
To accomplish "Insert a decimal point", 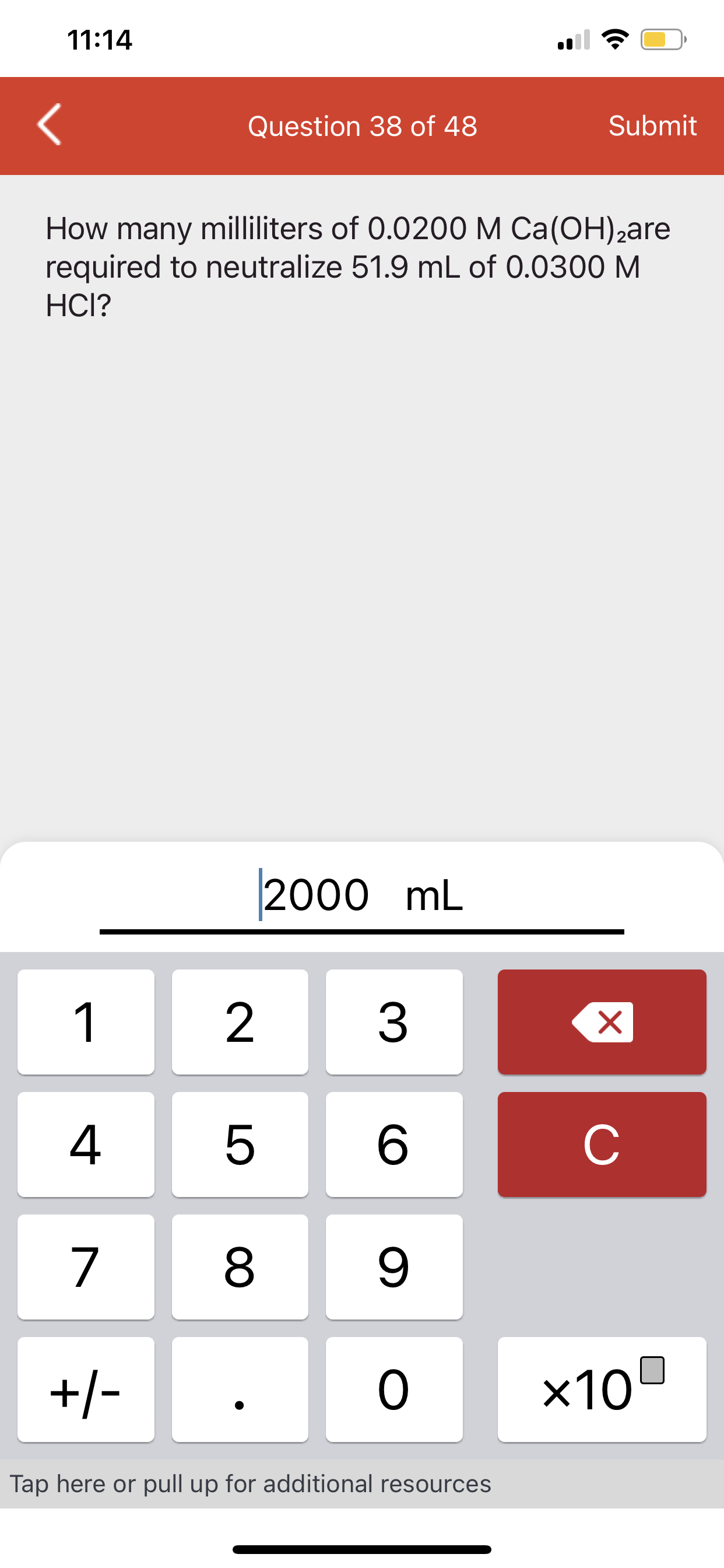I will 240,1389.
